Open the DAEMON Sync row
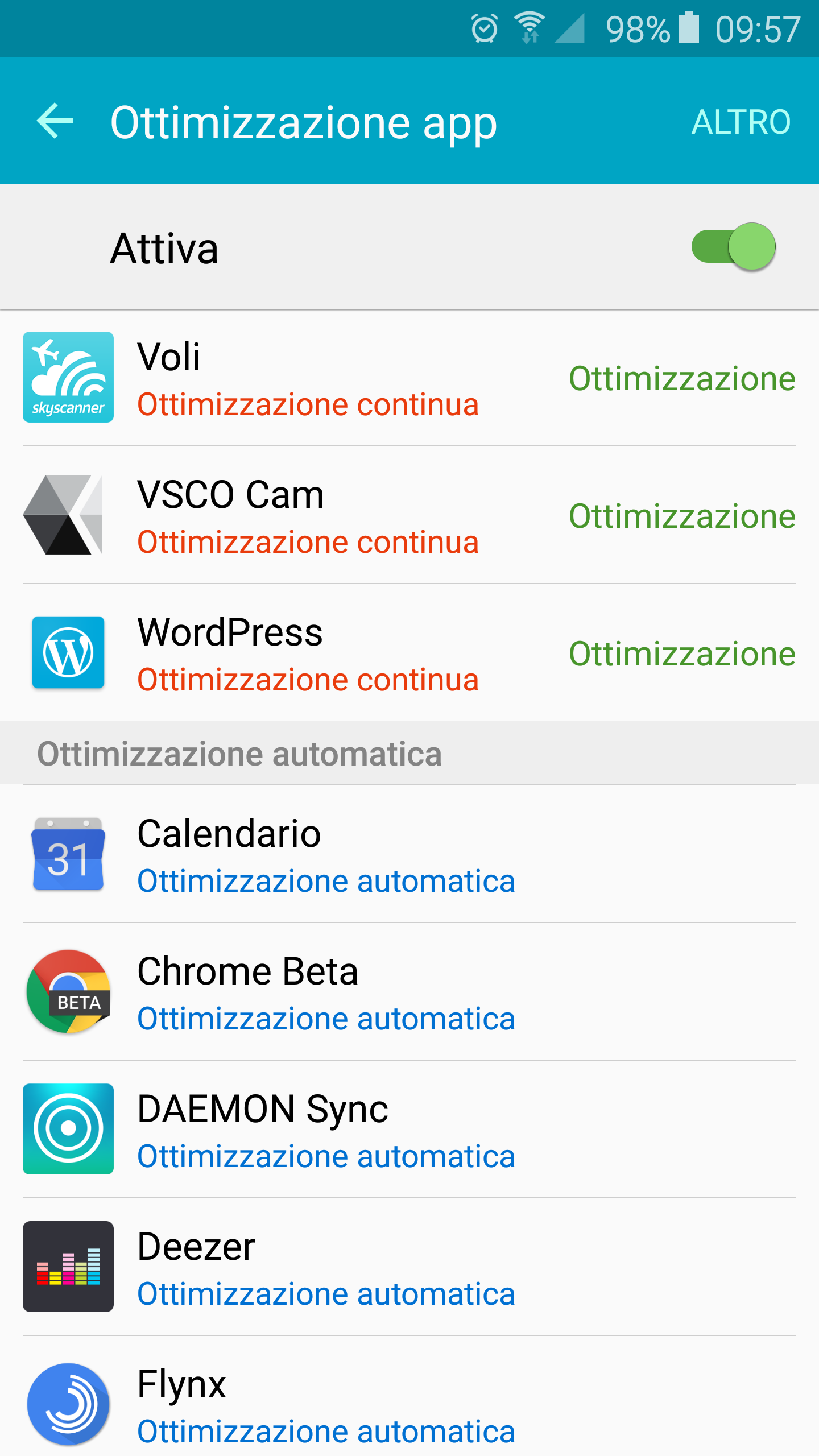This screenshot has width=819, height=1456. 409,1129
